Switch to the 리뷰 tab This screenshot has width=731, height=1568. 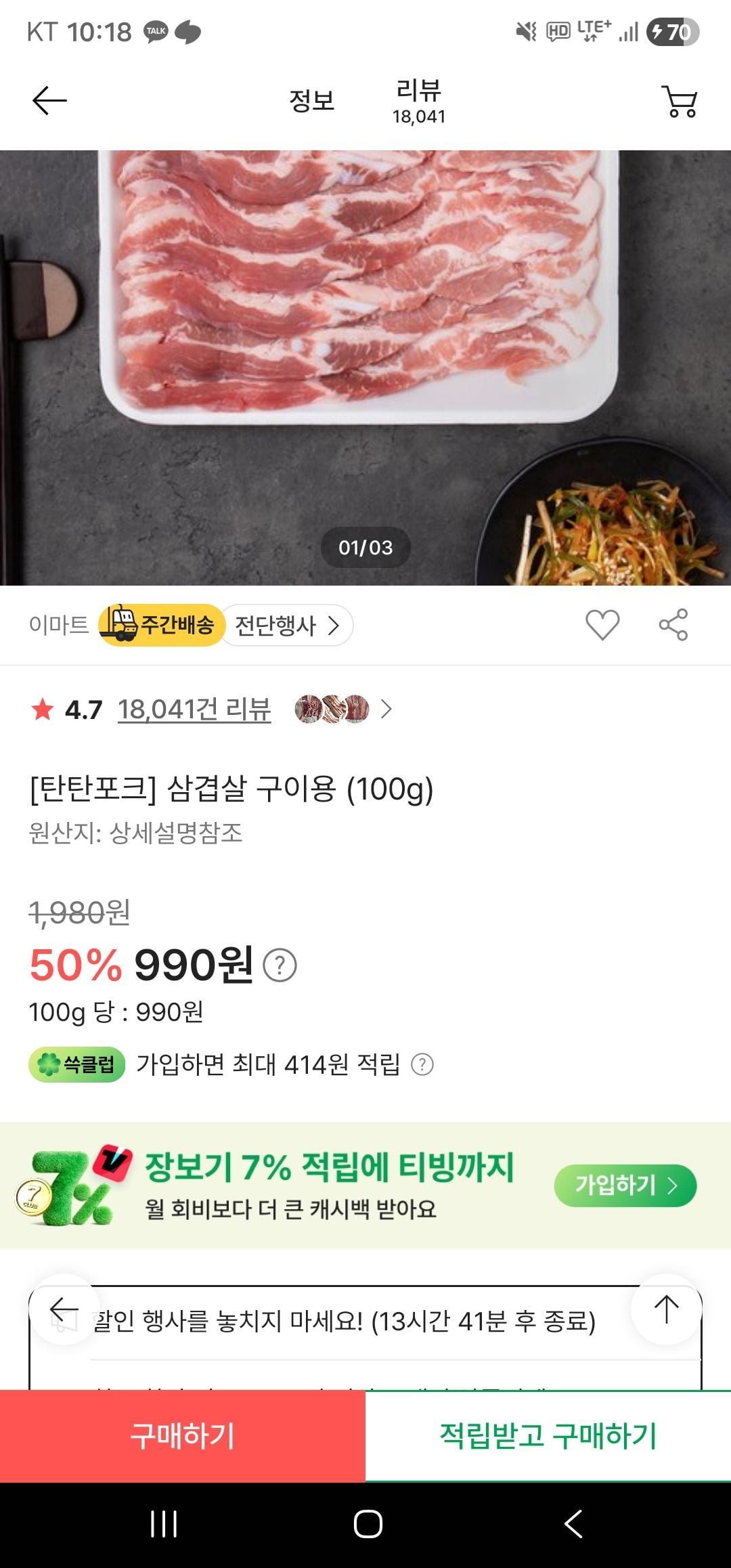pos(418,102)
